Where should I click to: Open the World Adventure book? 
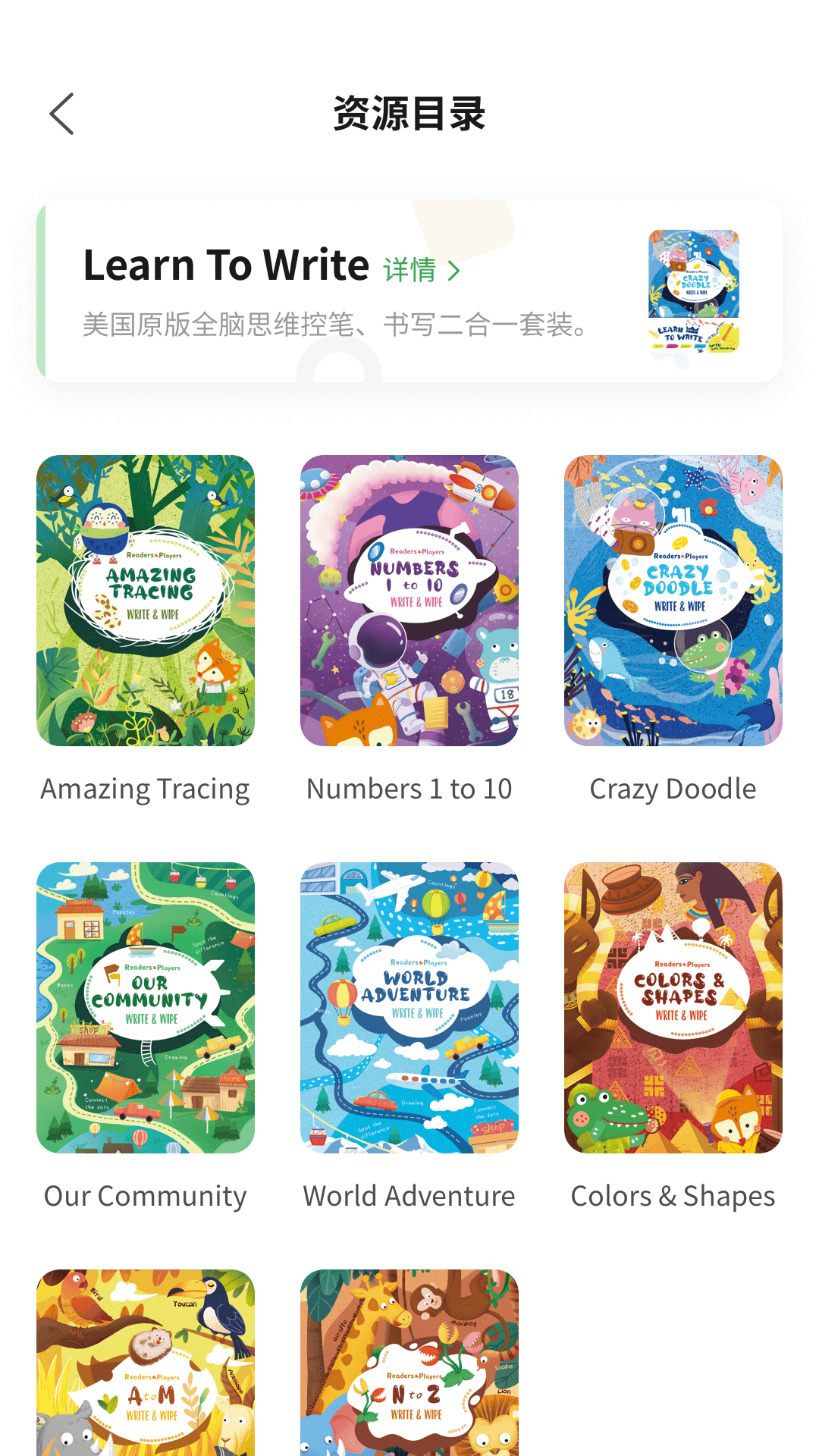point(409,1007)
